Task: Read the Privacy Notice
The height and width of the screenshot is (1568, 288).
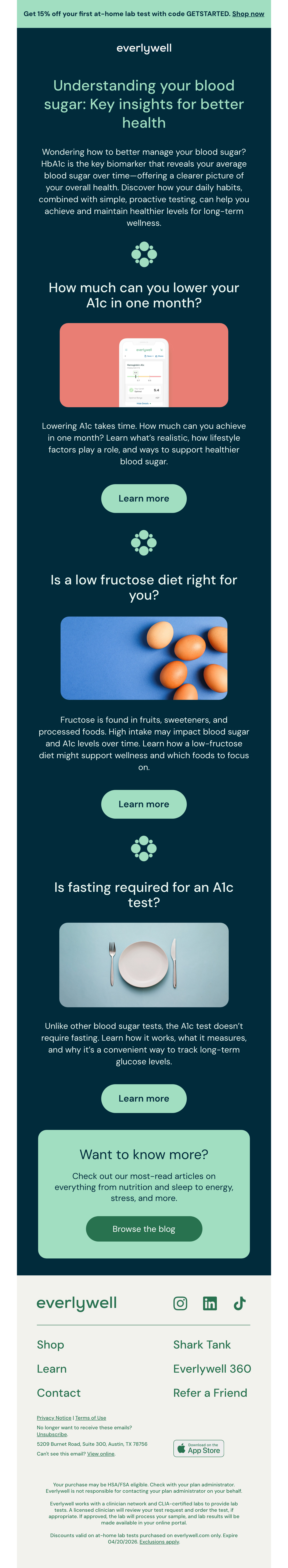Action: point(54,1418)
